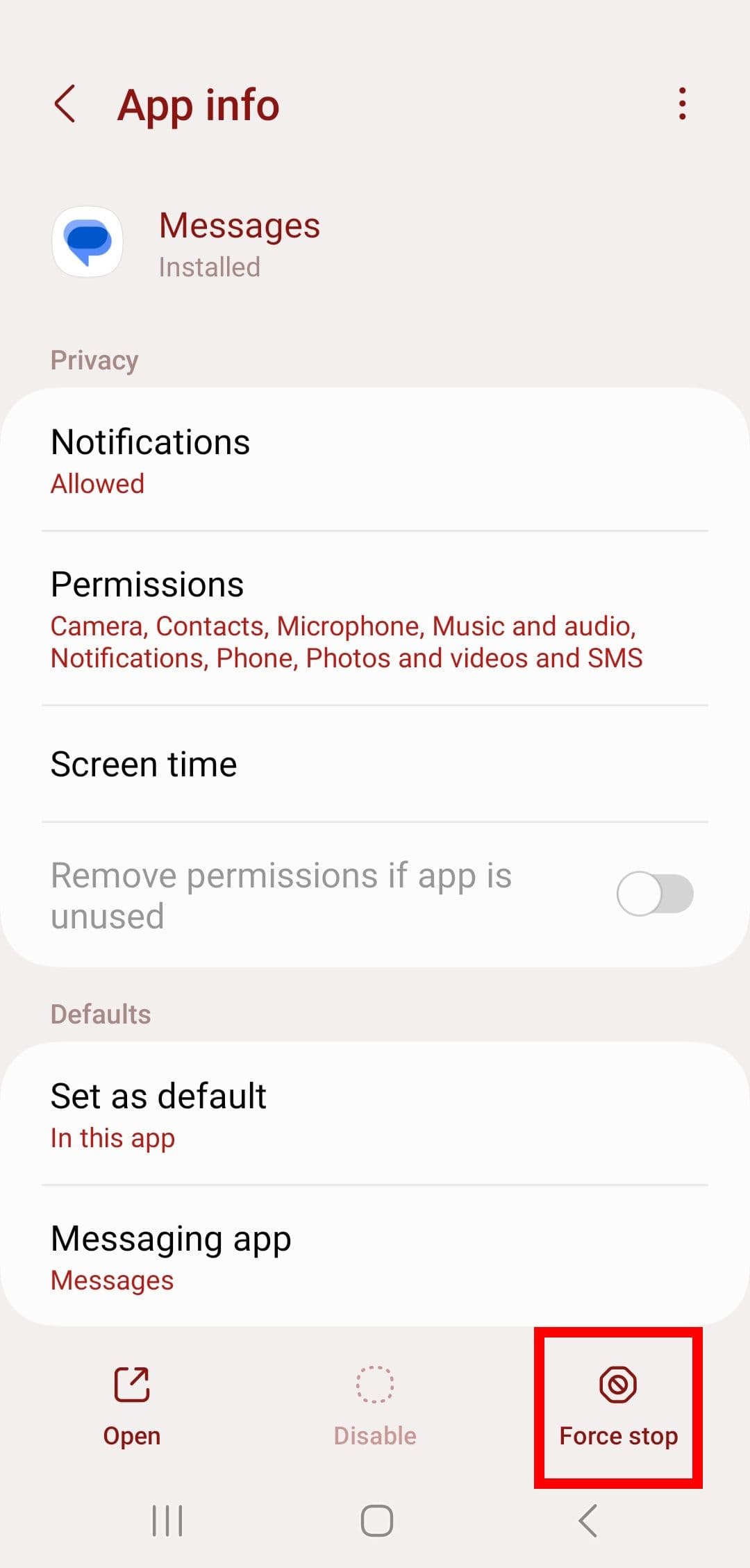
Task: Open Set as default settings
Action: [375, 1115]
